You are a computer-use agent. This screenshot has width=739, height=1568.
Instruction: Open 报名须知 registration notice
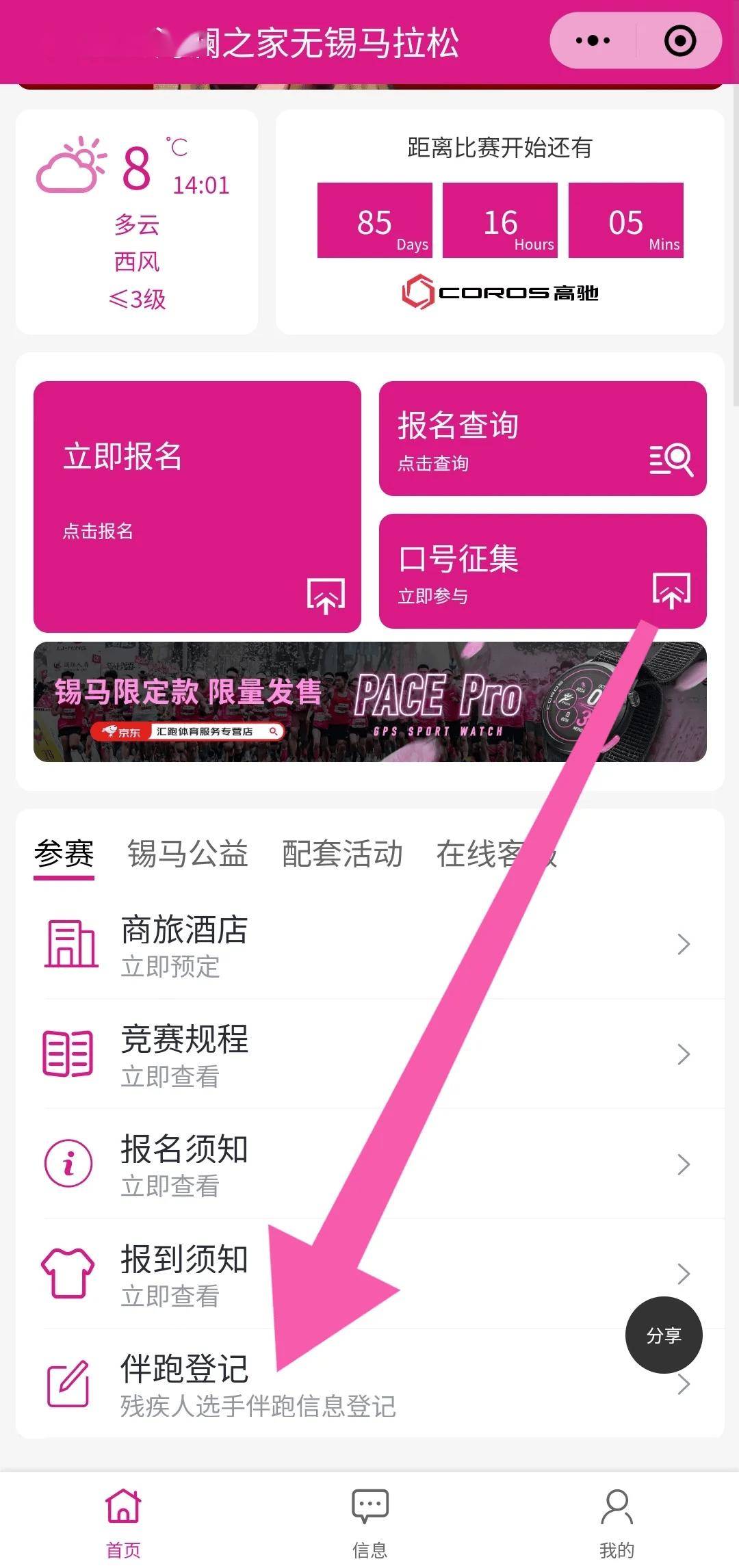click(369, 1164)
